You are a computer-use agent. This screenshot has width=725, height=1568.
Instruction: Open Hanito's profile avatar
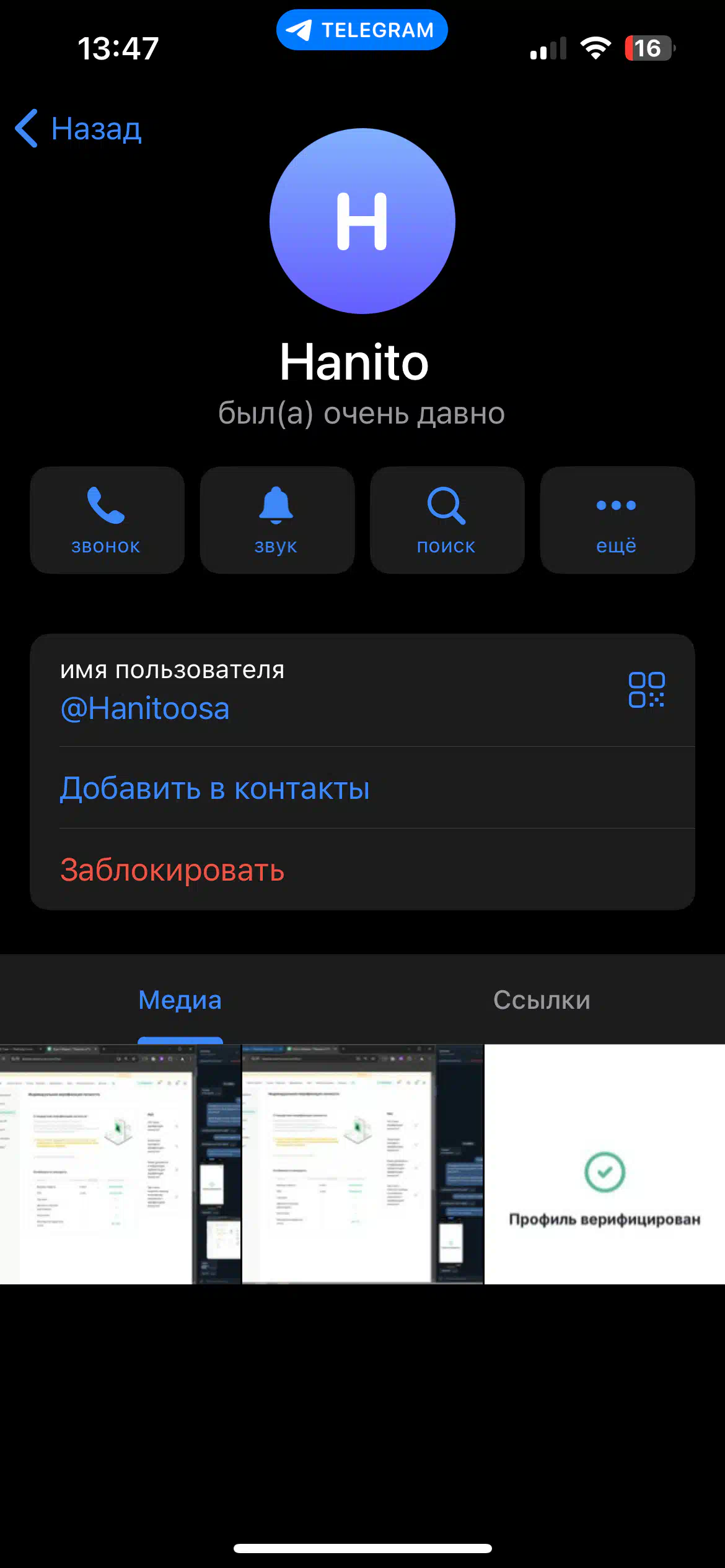coord(362,221)
